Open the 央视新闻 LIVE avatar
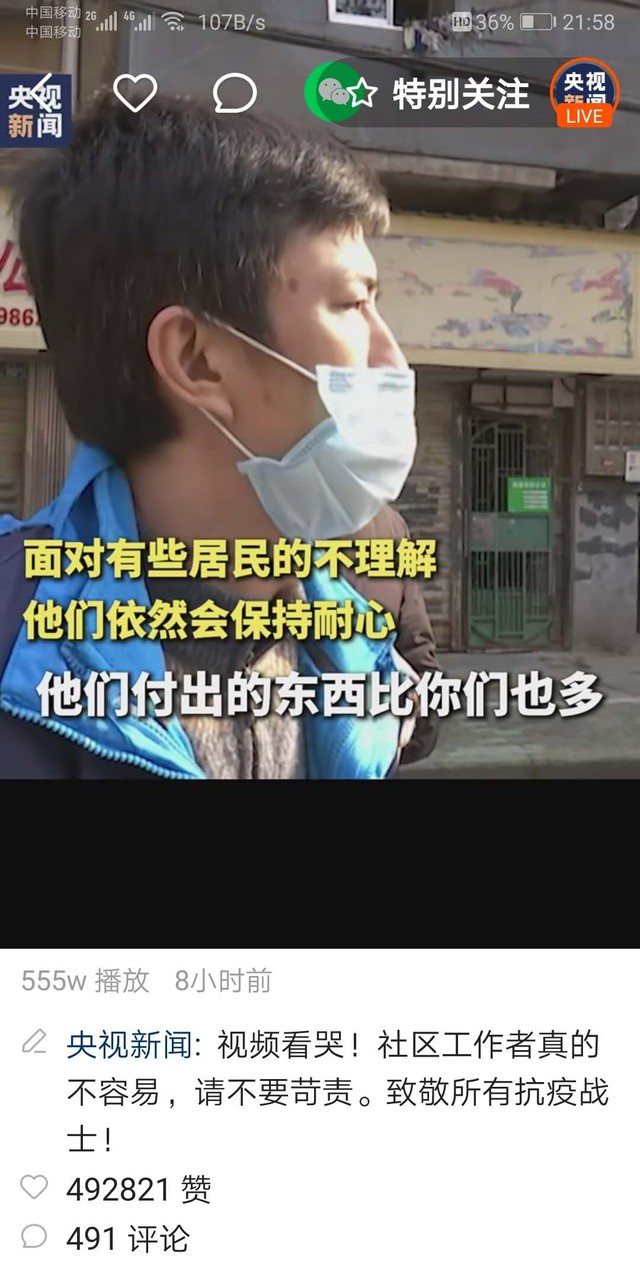The image size is (640, 1280). (584, 93)
